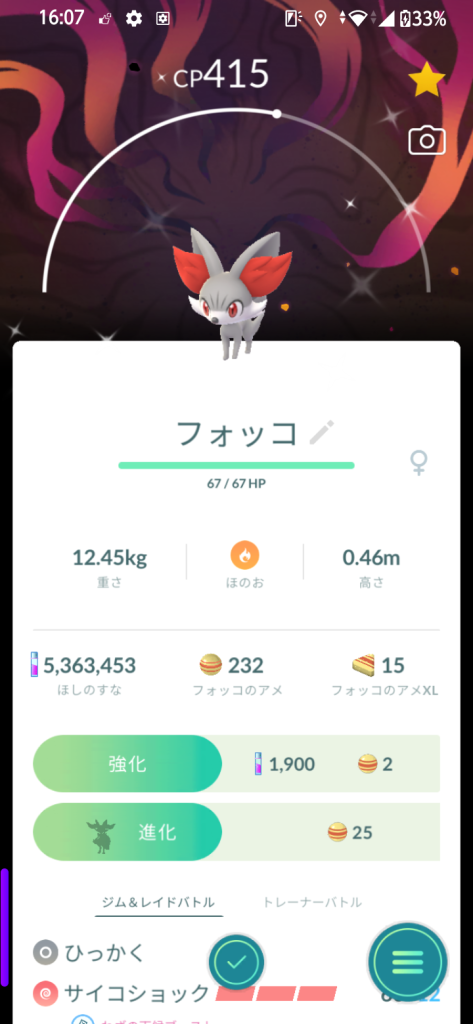473x1024 pixels.
Task: Switch to the ジム&レイドバトル tab
Action: click(x=158, y=903)
